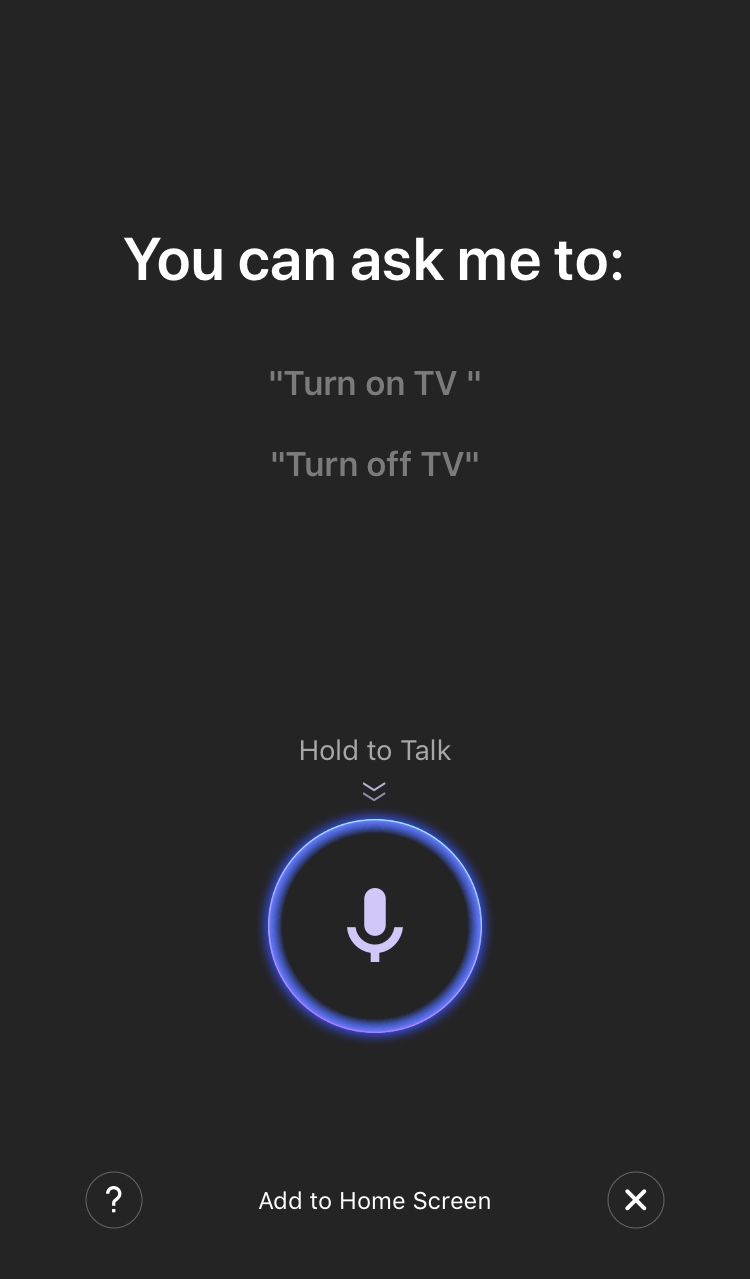This screenshot has height=1279, width=750.
Task: Open the help question mark icon
Action: pos(114,1199)
